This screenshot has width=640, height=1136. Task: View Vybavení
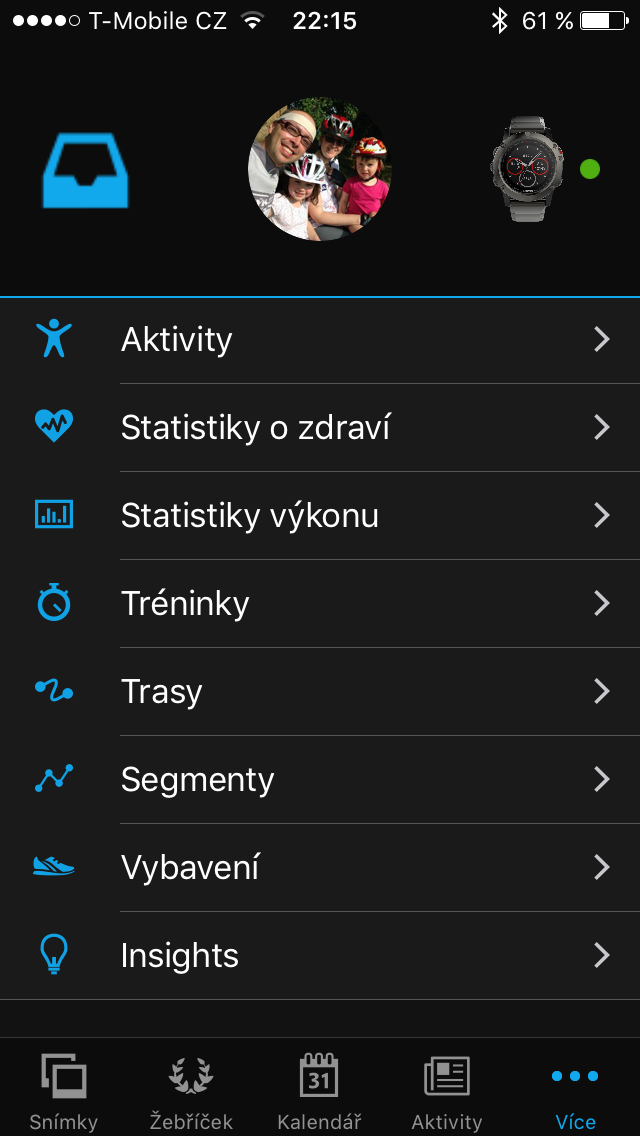pos(320,867)
